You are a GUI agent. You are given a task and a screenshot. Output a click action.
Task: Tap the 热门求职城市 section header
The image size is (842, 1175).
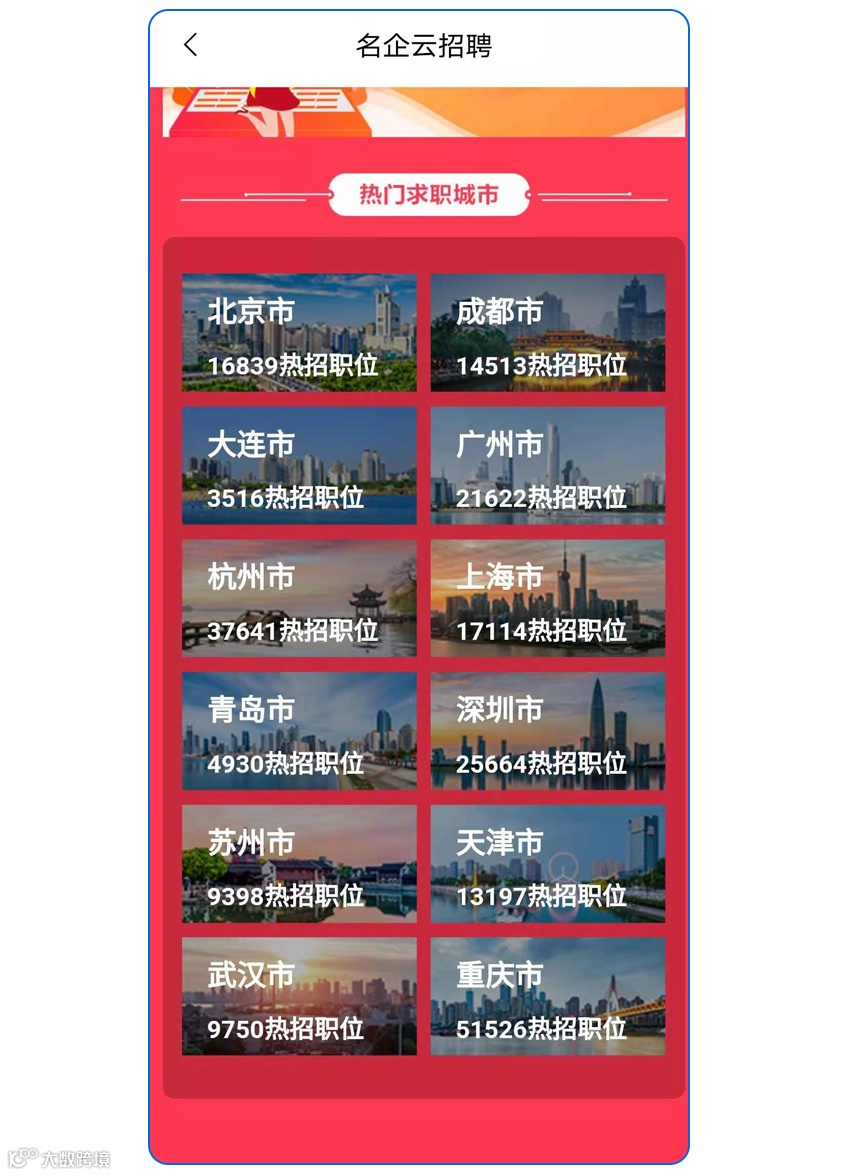point(429,194)
